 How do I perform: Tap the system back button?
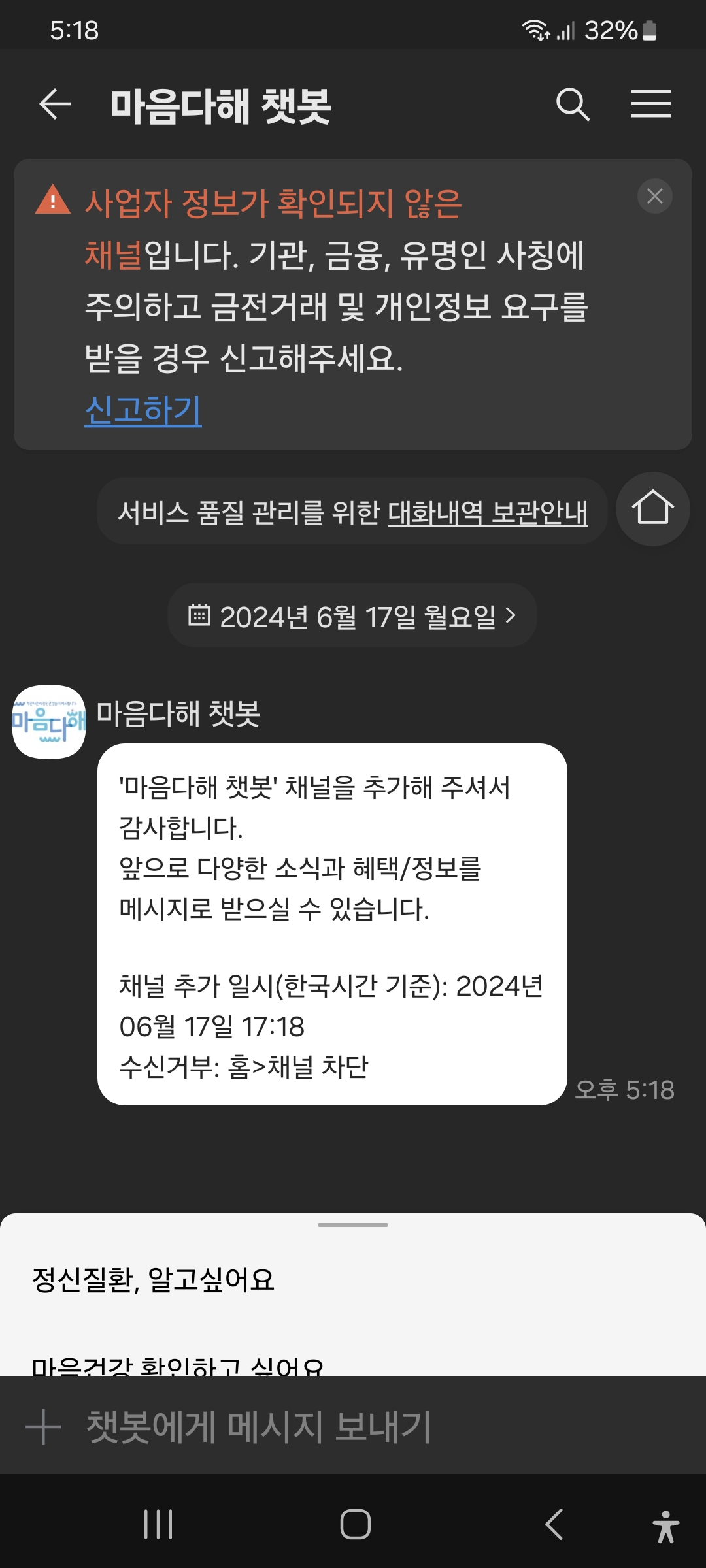tap(554, 1524)
